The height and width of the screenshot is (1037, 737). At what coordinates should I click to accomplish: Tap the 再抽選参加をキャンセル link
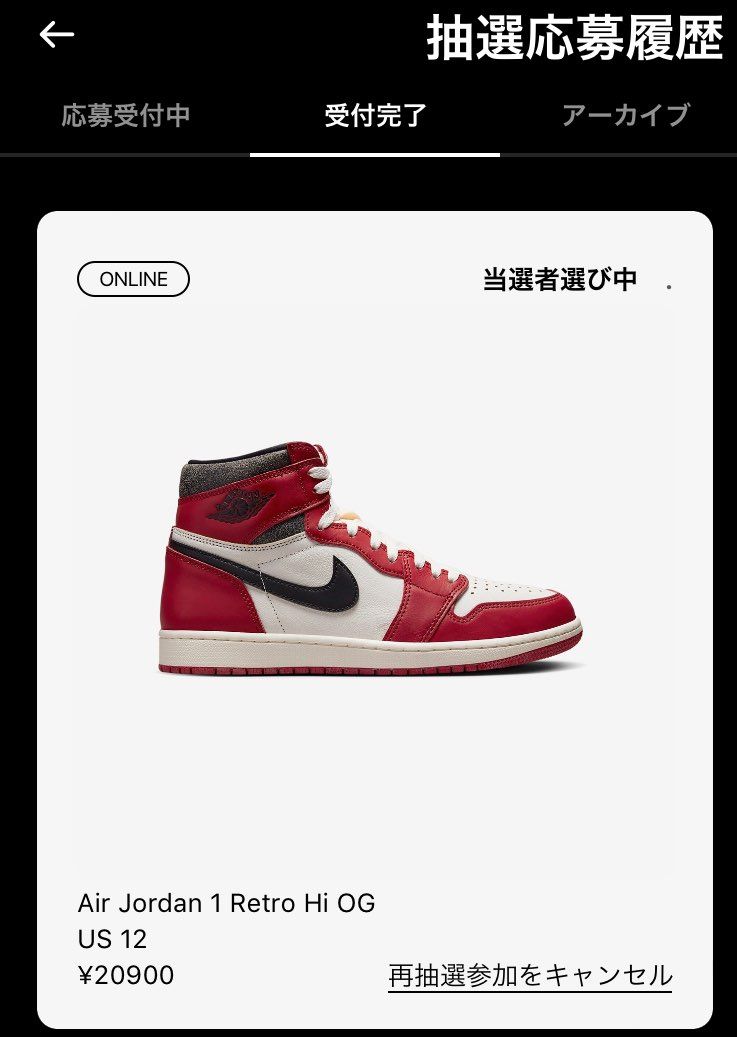point(530,975)
